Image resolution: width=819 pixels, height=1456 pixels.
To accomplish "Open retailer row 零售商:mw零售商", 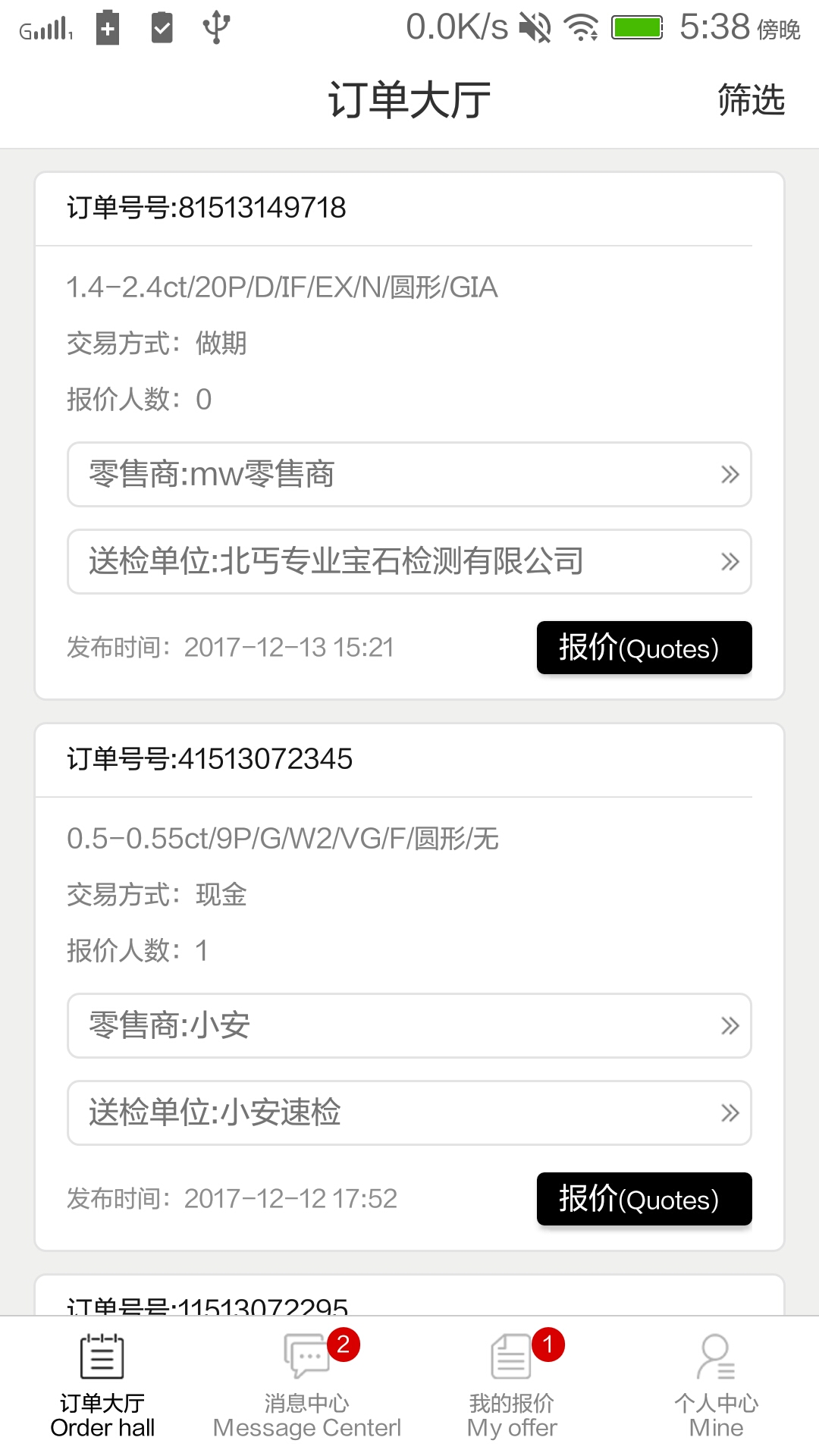I will click(409, 475).
